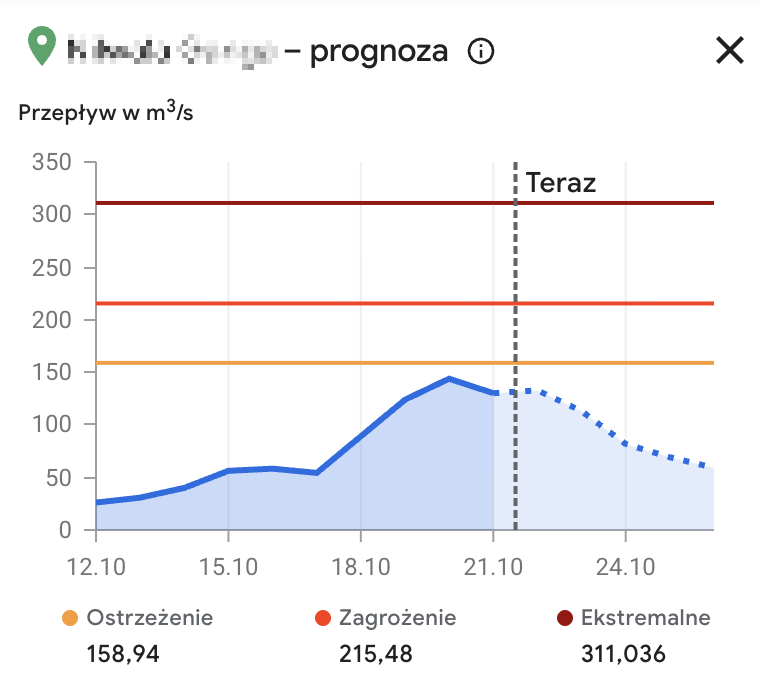Open the info icon next to prognoza

[481, 51]
